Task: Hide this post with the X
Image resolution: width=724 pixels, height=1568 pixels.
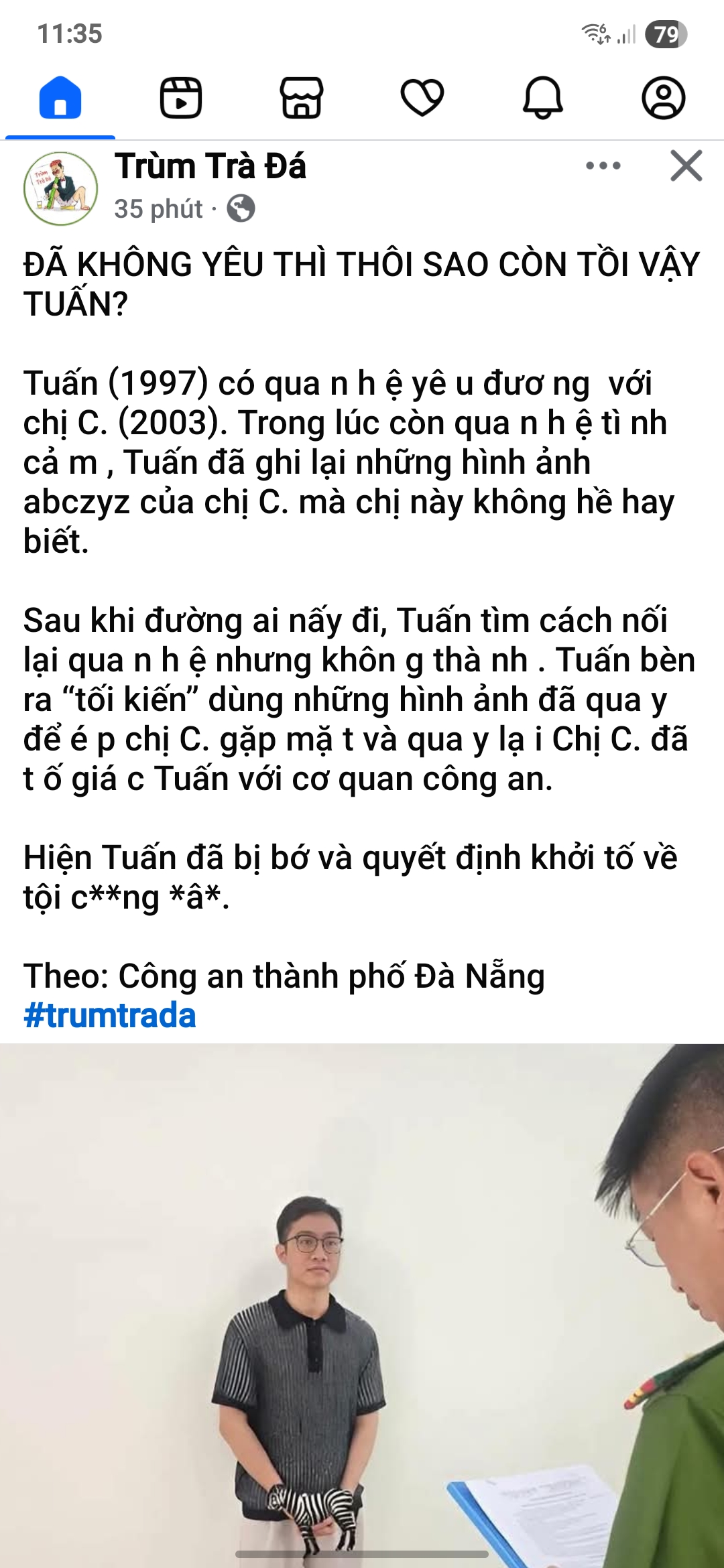Action: coord(686,166)
